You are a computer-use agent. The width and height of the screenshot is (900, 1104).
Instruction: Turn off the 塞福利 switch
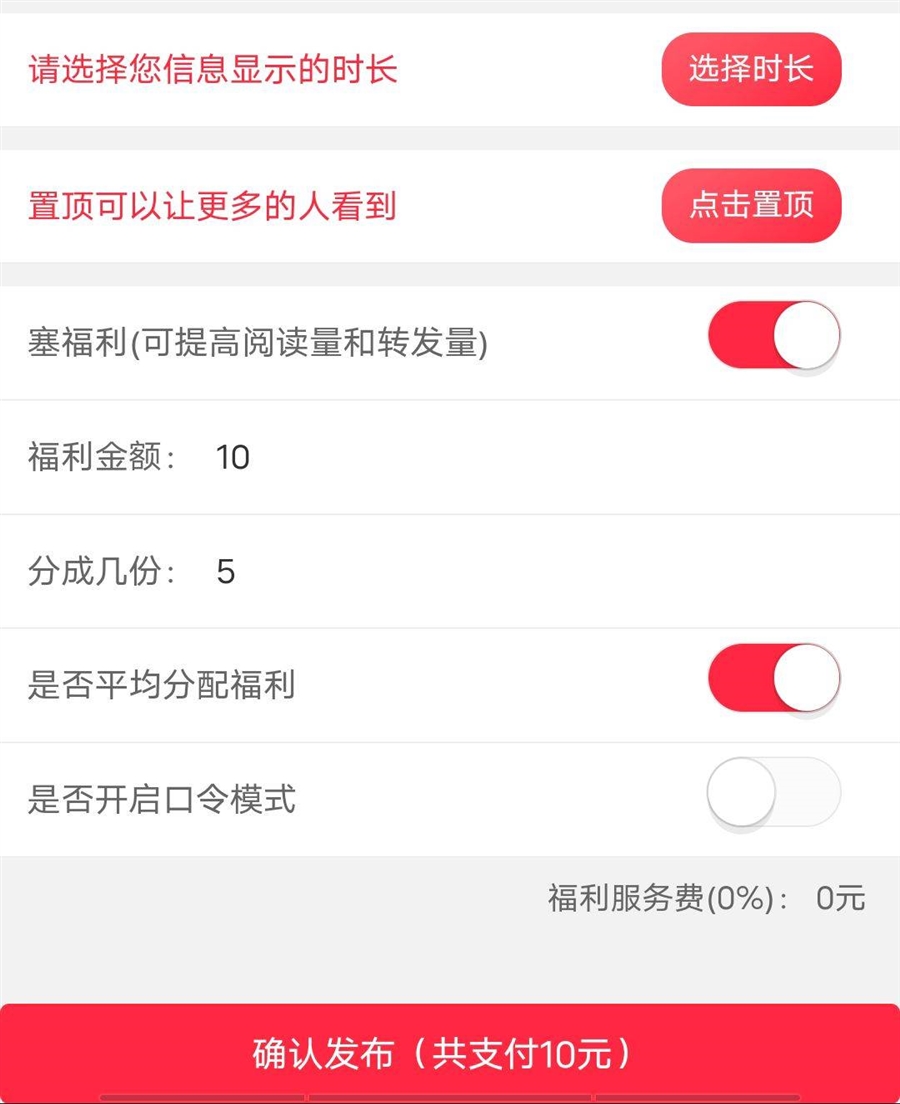(x=773, y=336)
